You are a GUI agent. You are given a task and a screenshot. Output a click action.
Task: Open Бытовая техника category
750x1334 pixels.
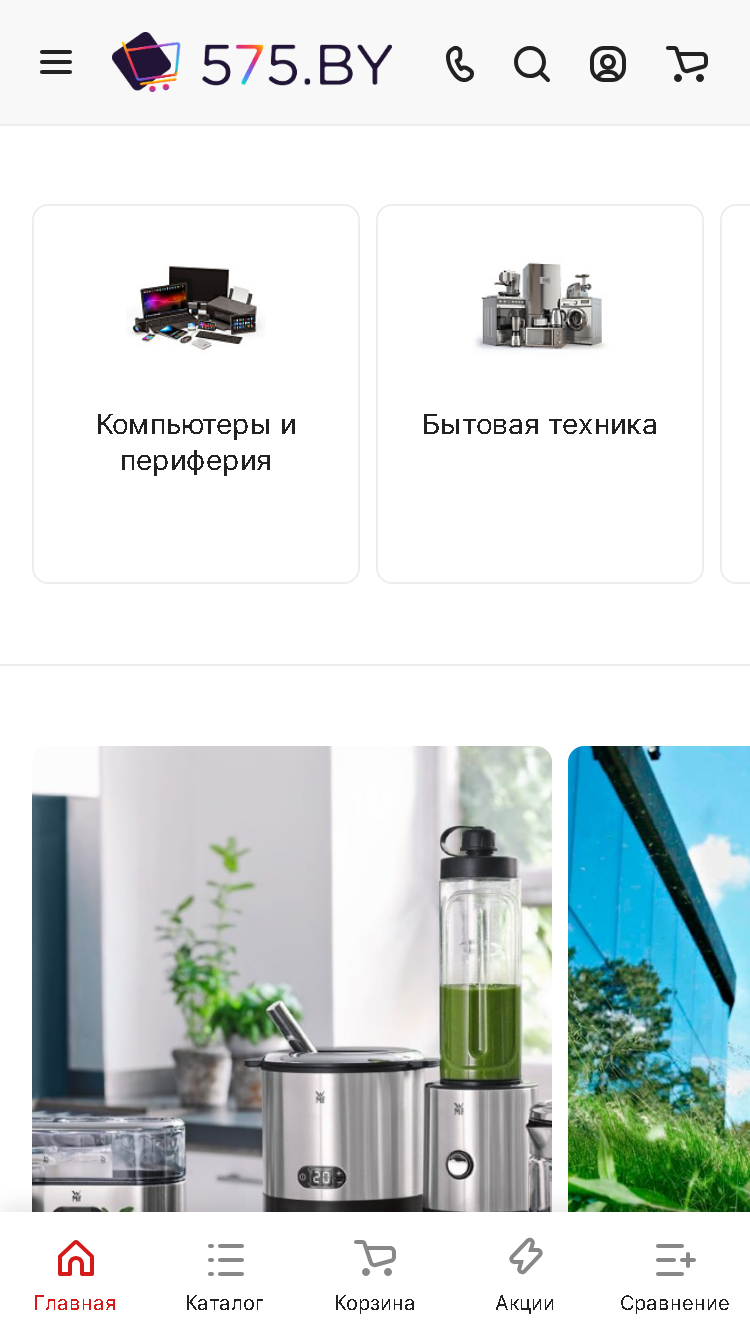(540, 394)
